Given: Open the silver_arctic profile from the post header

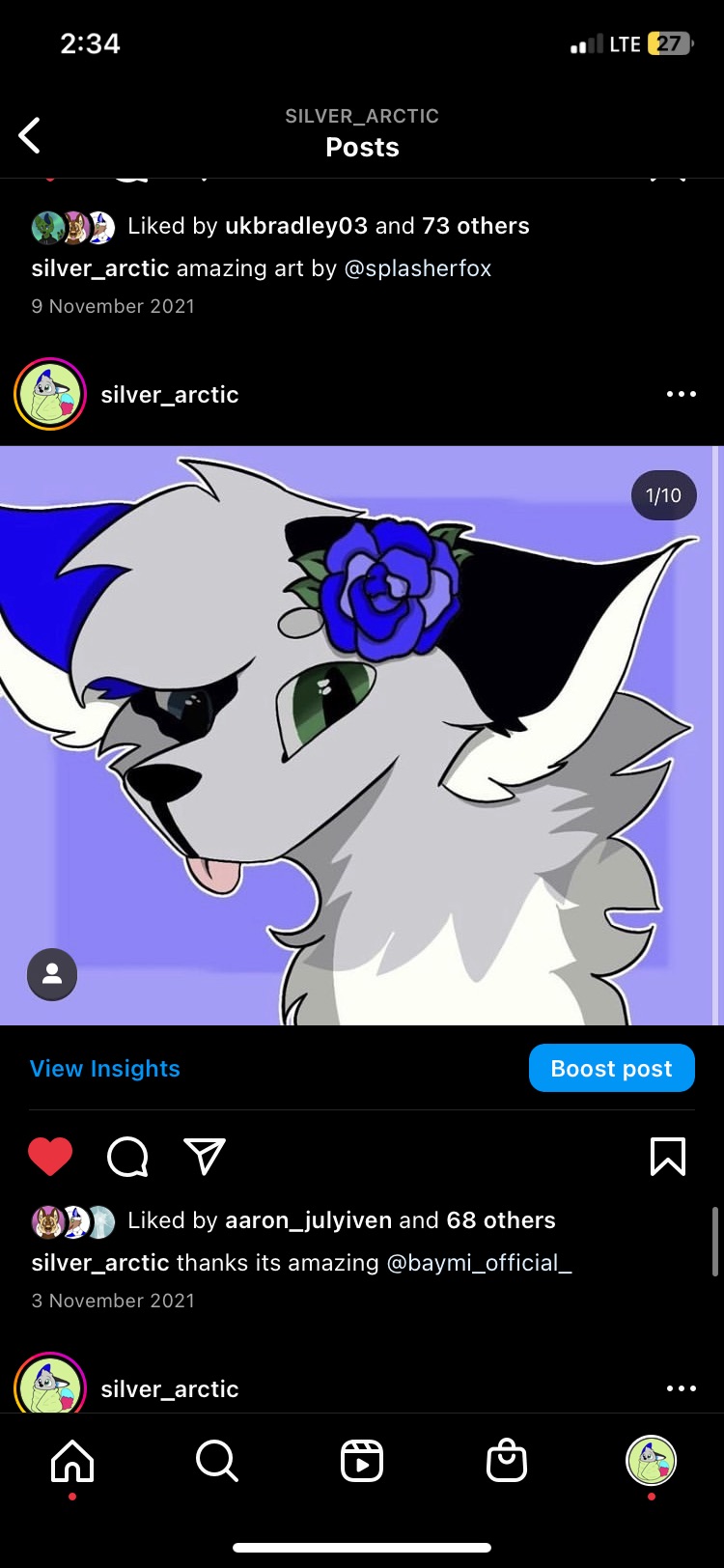Looking at the screenshot, I should [x=169, y=395].
